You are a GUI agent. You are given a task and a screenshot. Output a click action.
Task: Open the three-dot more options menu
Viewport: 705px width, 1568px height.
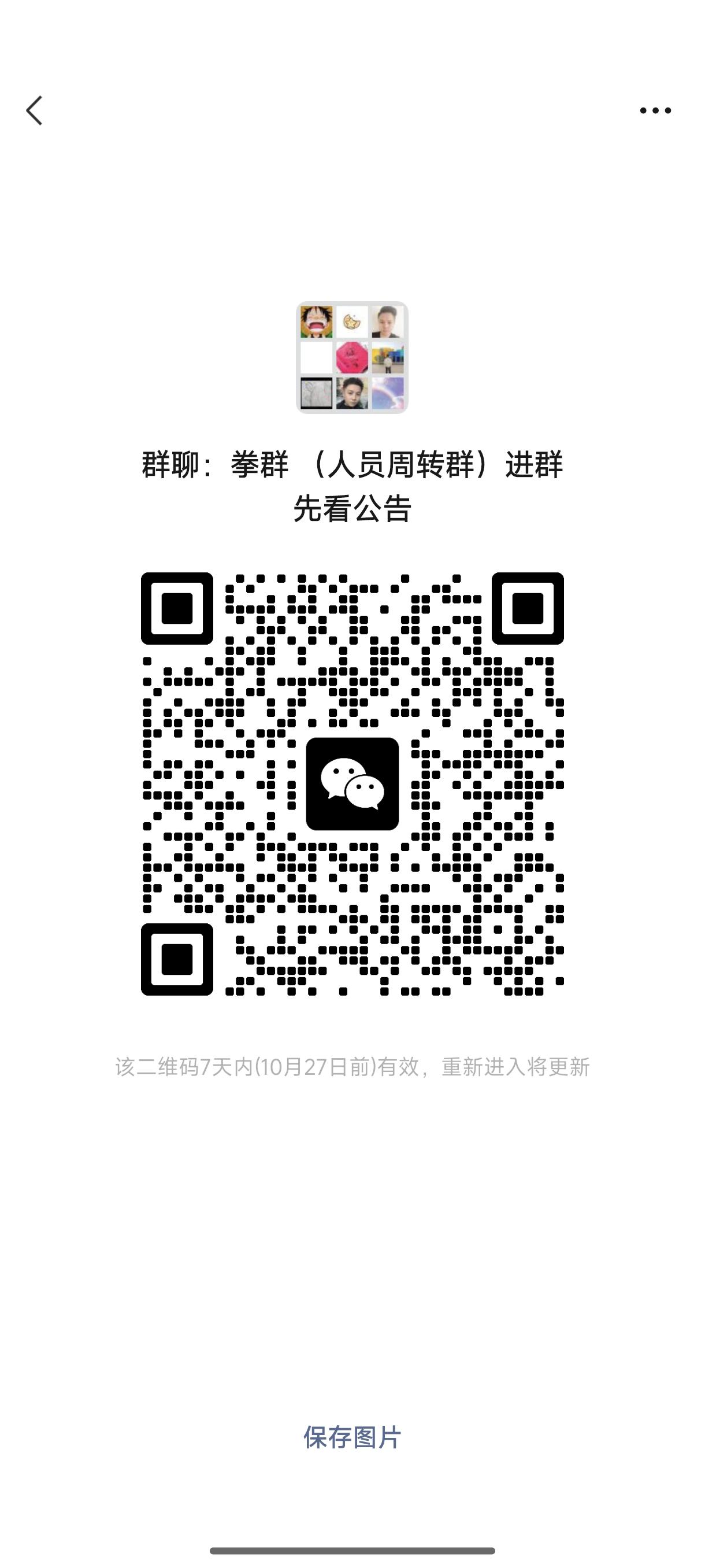(x=656, y=110)
